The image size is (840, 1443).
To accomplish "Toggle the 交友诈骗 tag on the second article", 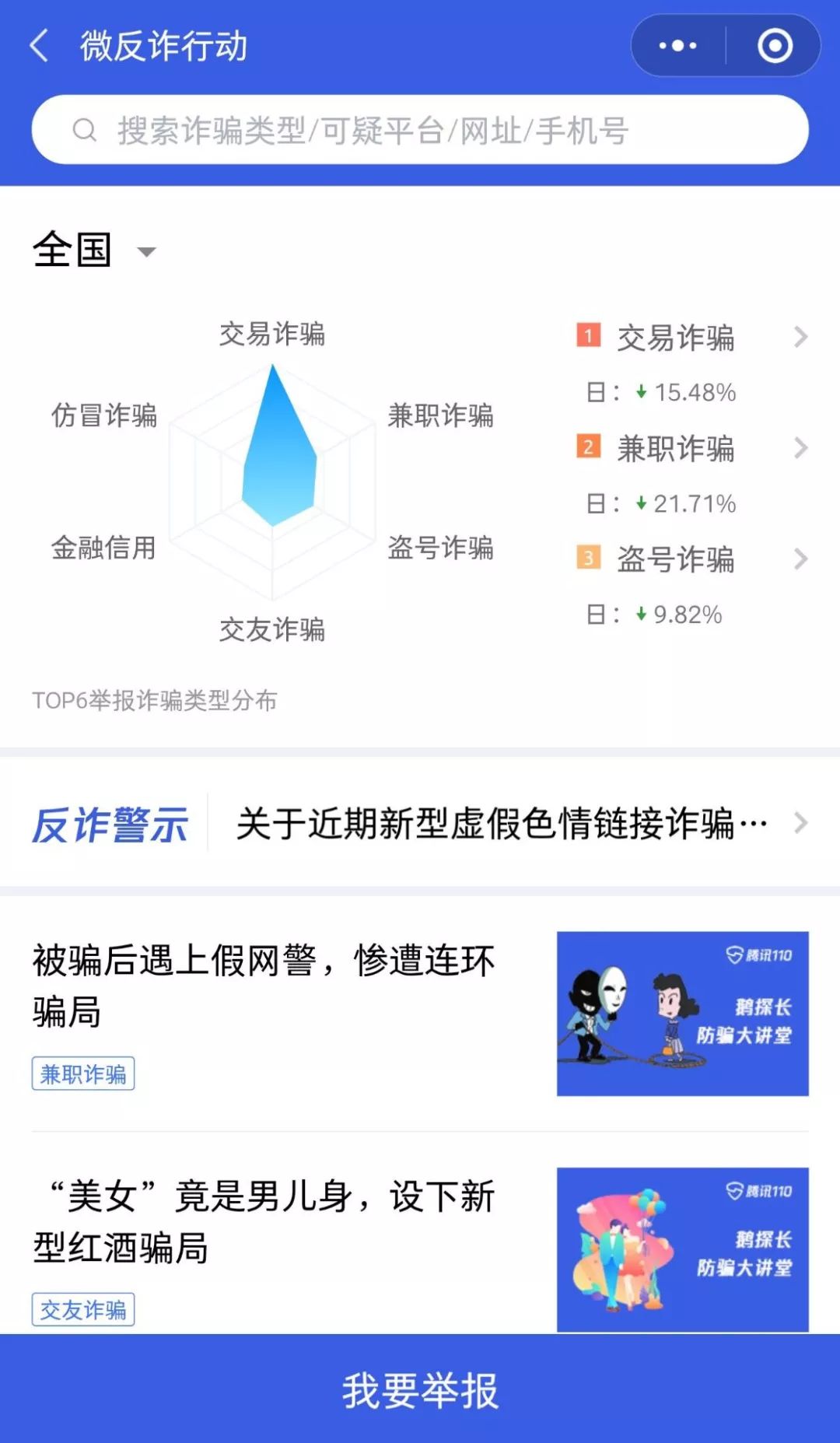I will click(83, 1310).
